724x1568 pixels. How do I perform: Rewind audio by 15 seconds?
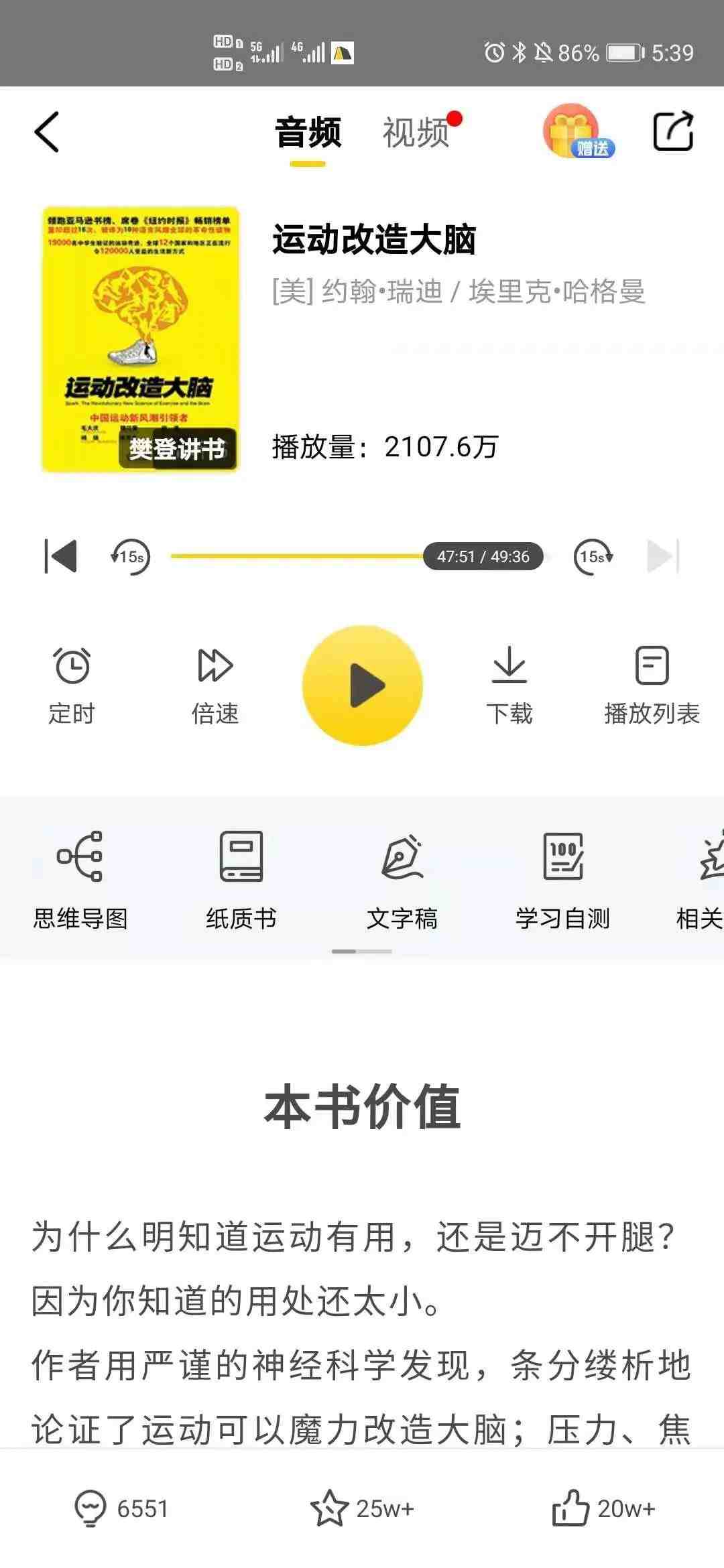[x=130, y=556]
